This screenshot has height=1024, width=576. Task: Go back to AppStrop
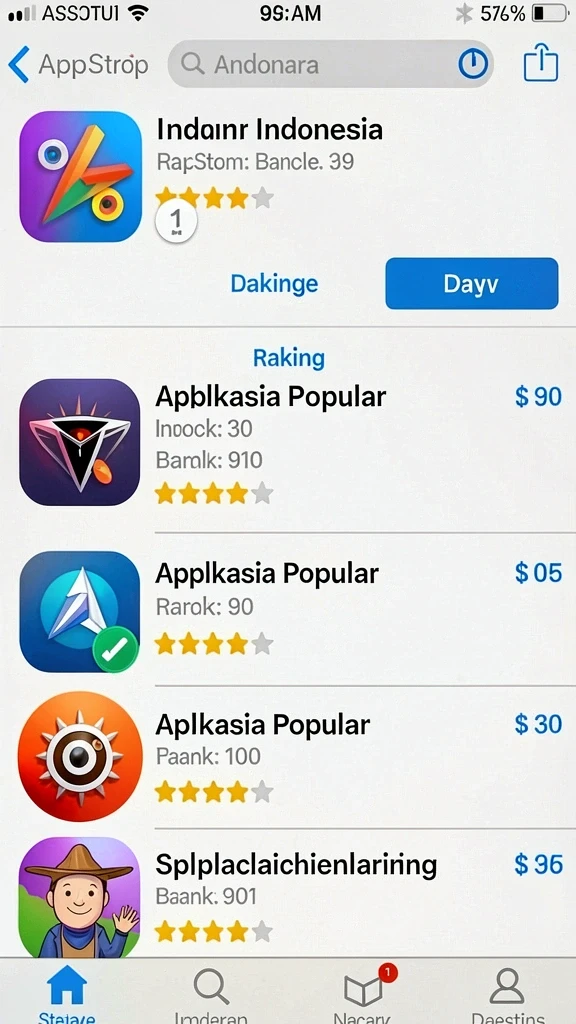[78, 65]
